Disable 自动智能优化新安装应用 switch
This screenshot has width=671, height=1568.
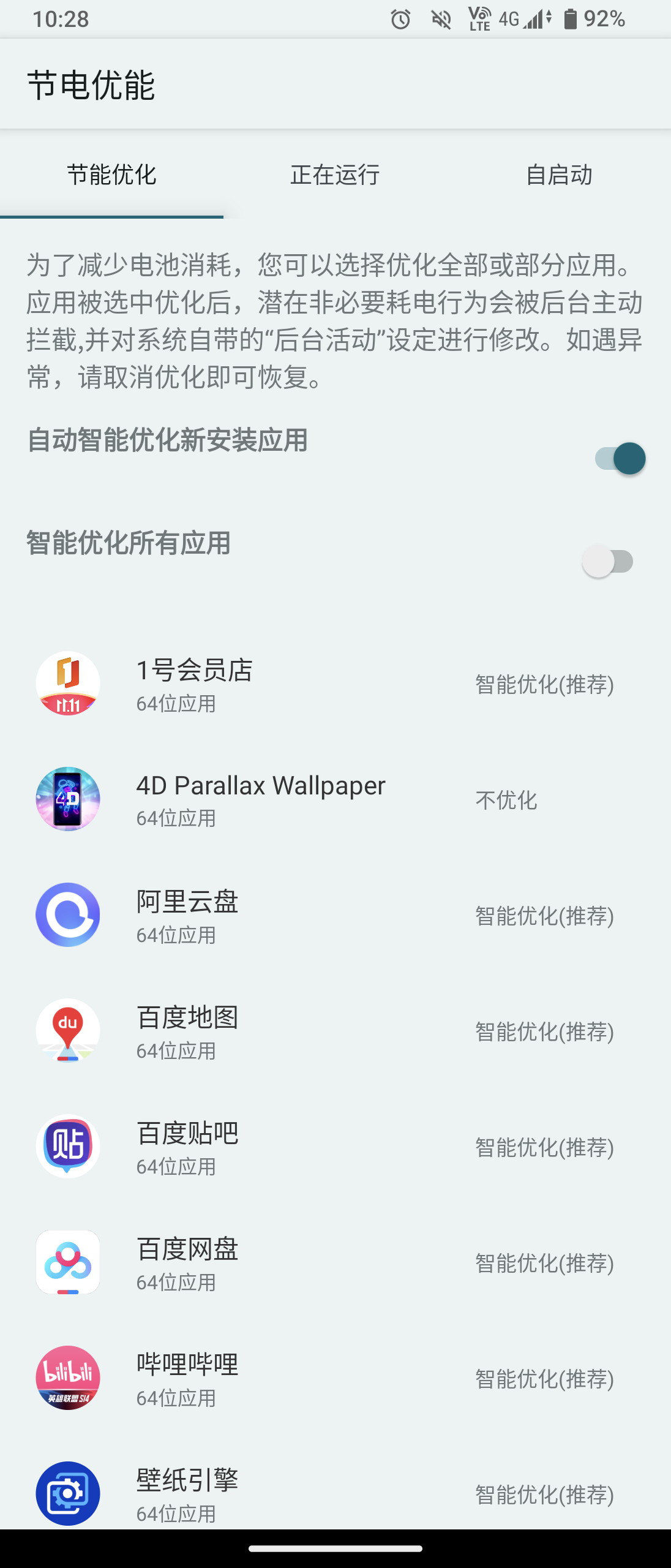620,459
